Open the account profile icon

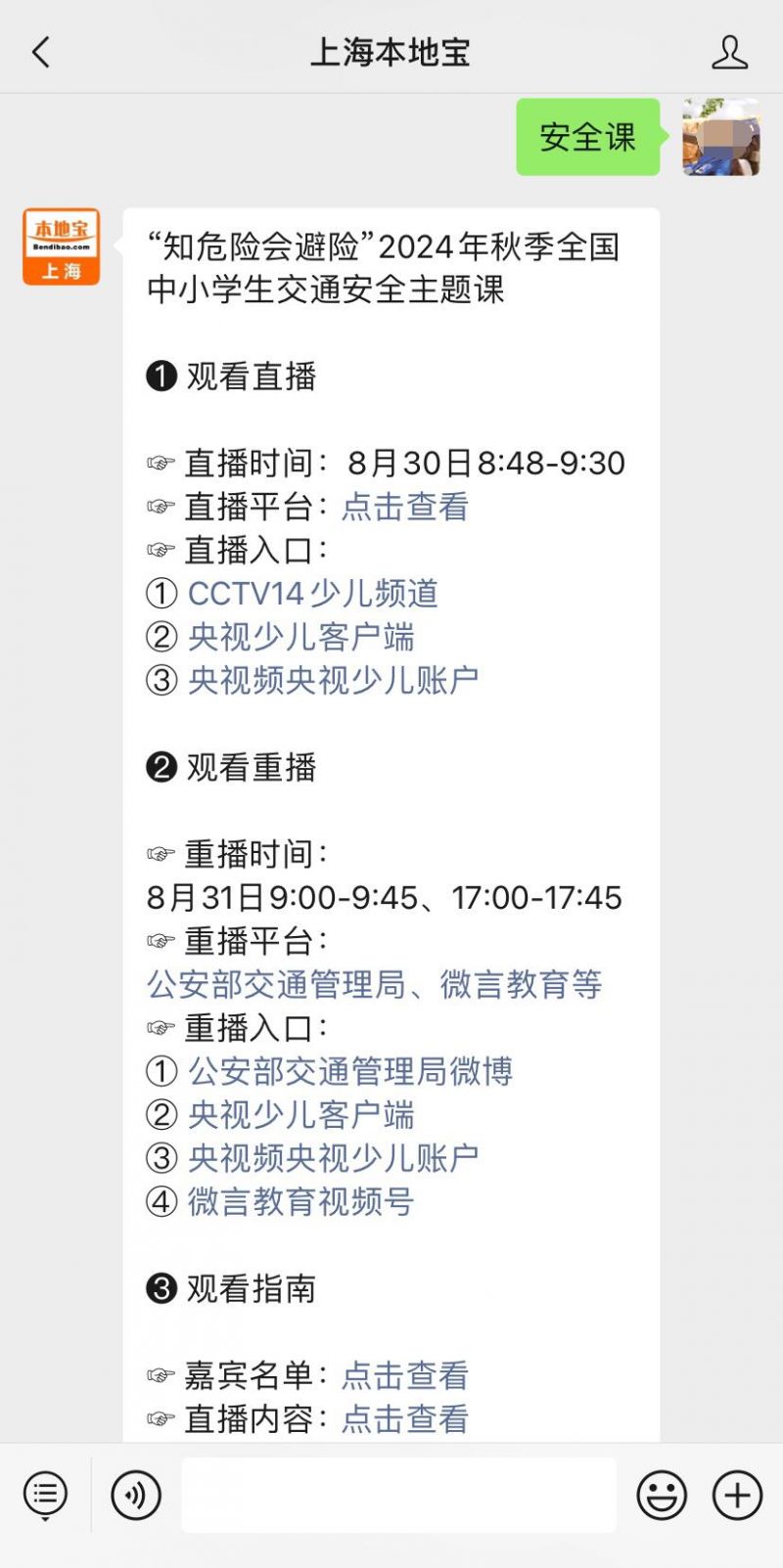pos(729,52)
